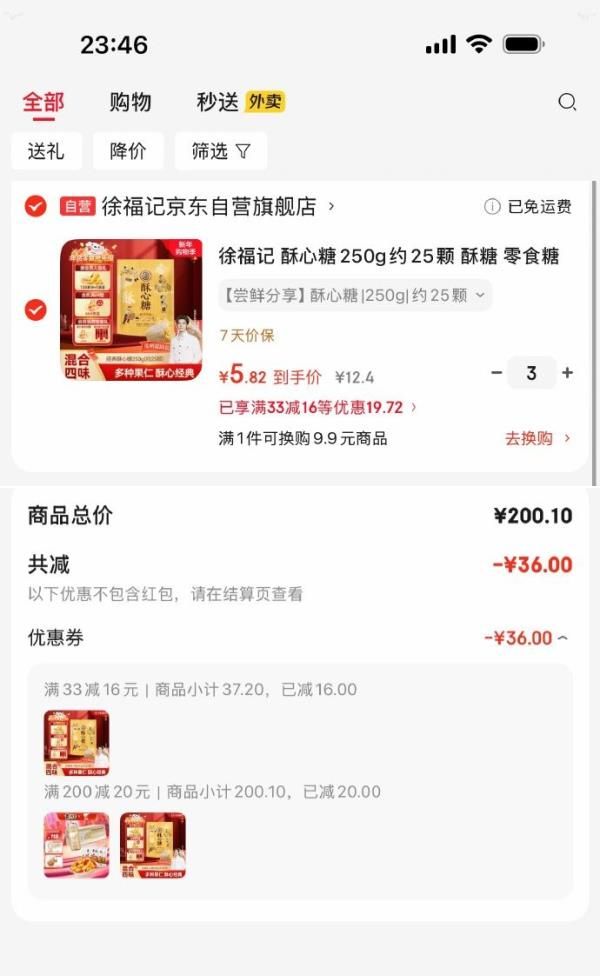Screen dimensions: 600x977
Task: Open the 筛选 filter options
Action: click(220, 151)
